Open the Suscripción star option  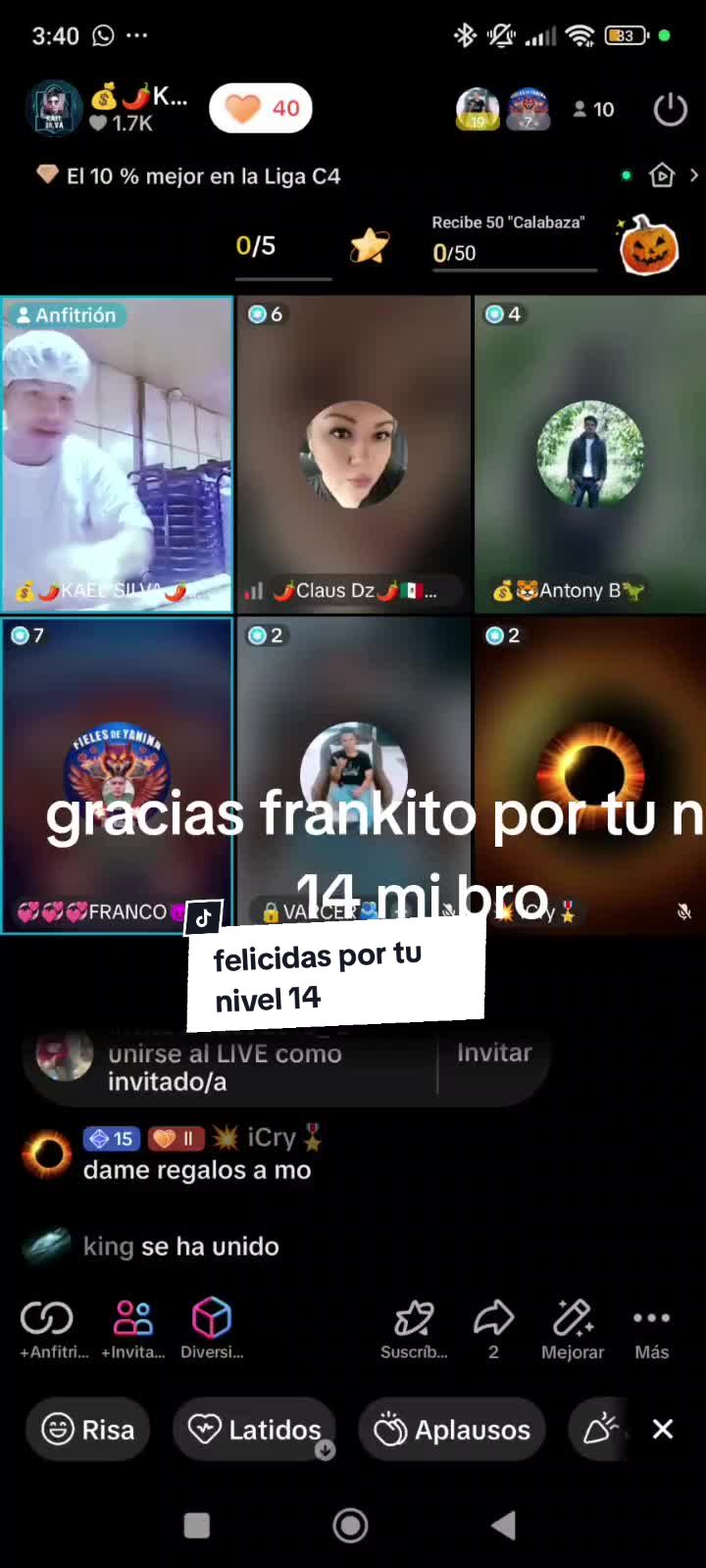(x=414, y=1328)
